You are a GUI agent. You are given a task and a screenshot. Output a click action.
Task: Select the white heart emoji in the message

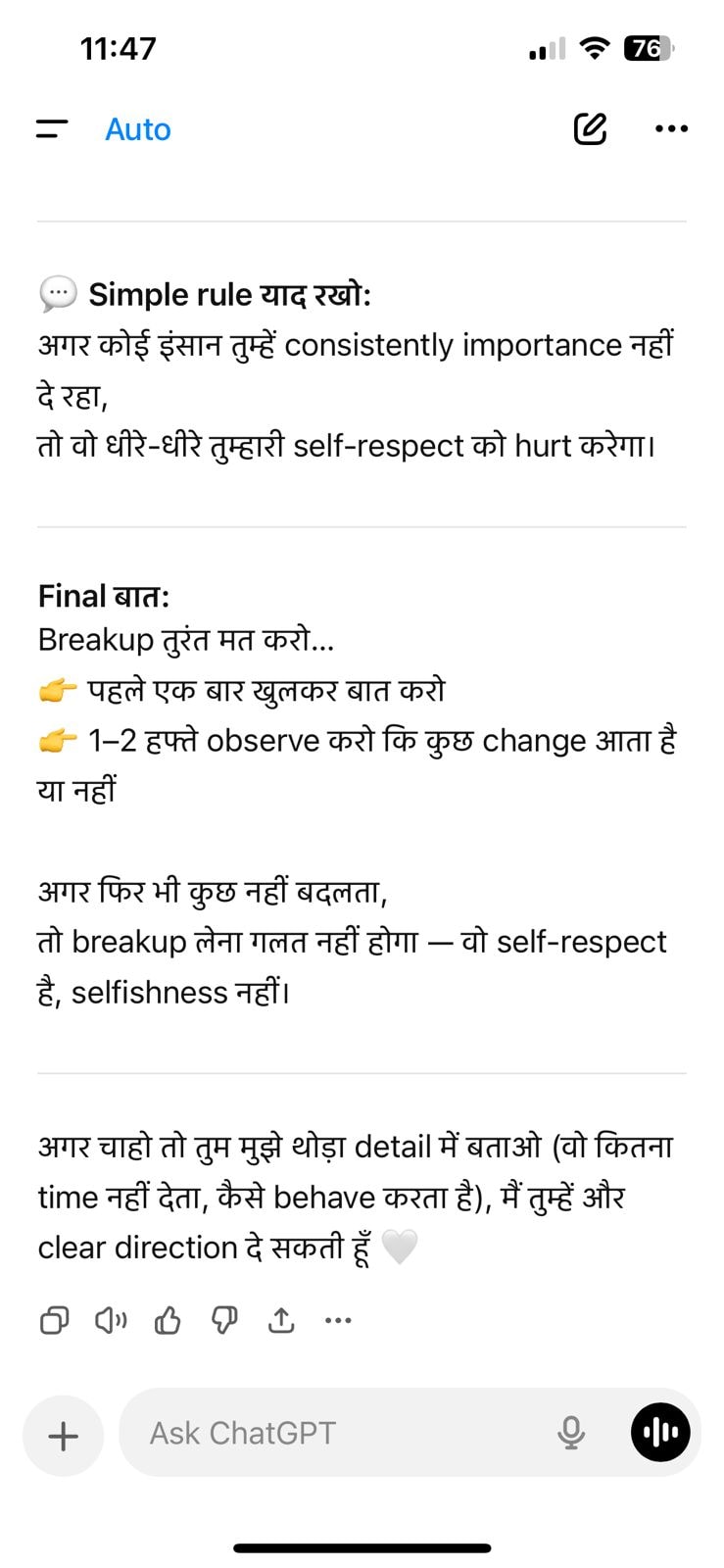pos(401,1247)
